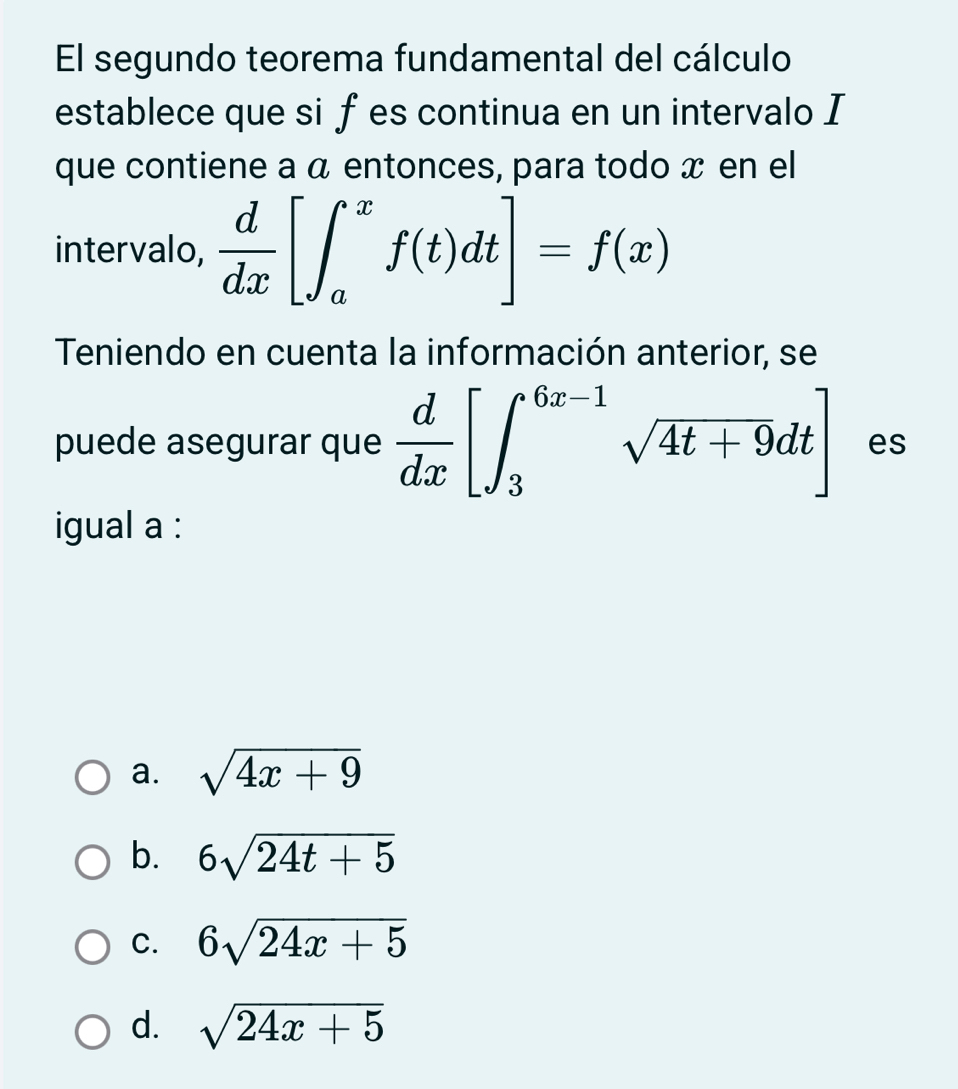
Task: Click the option letter b label
Action: click(143, 858)
